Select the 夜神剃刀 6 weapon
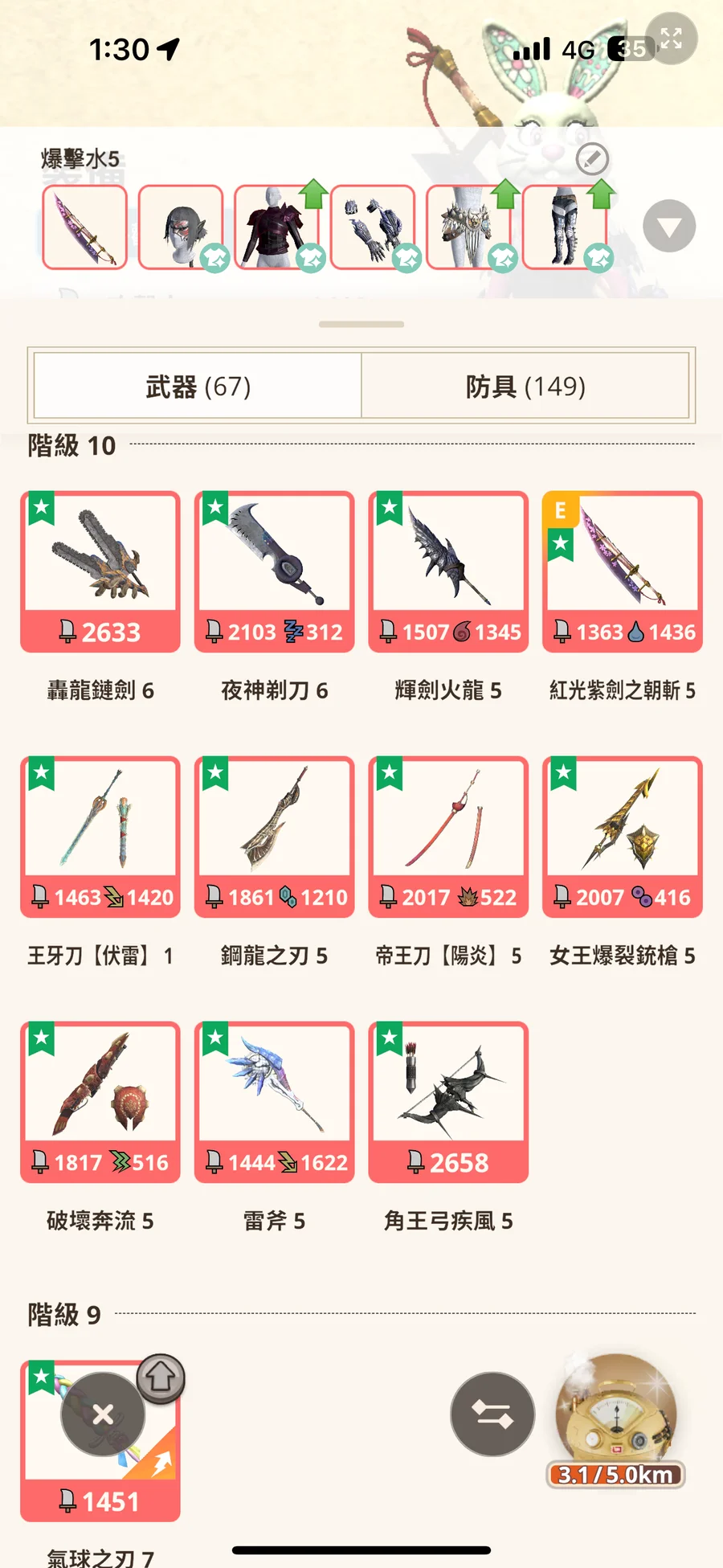This screenshot has height=1568, width=723. [274, 571]
